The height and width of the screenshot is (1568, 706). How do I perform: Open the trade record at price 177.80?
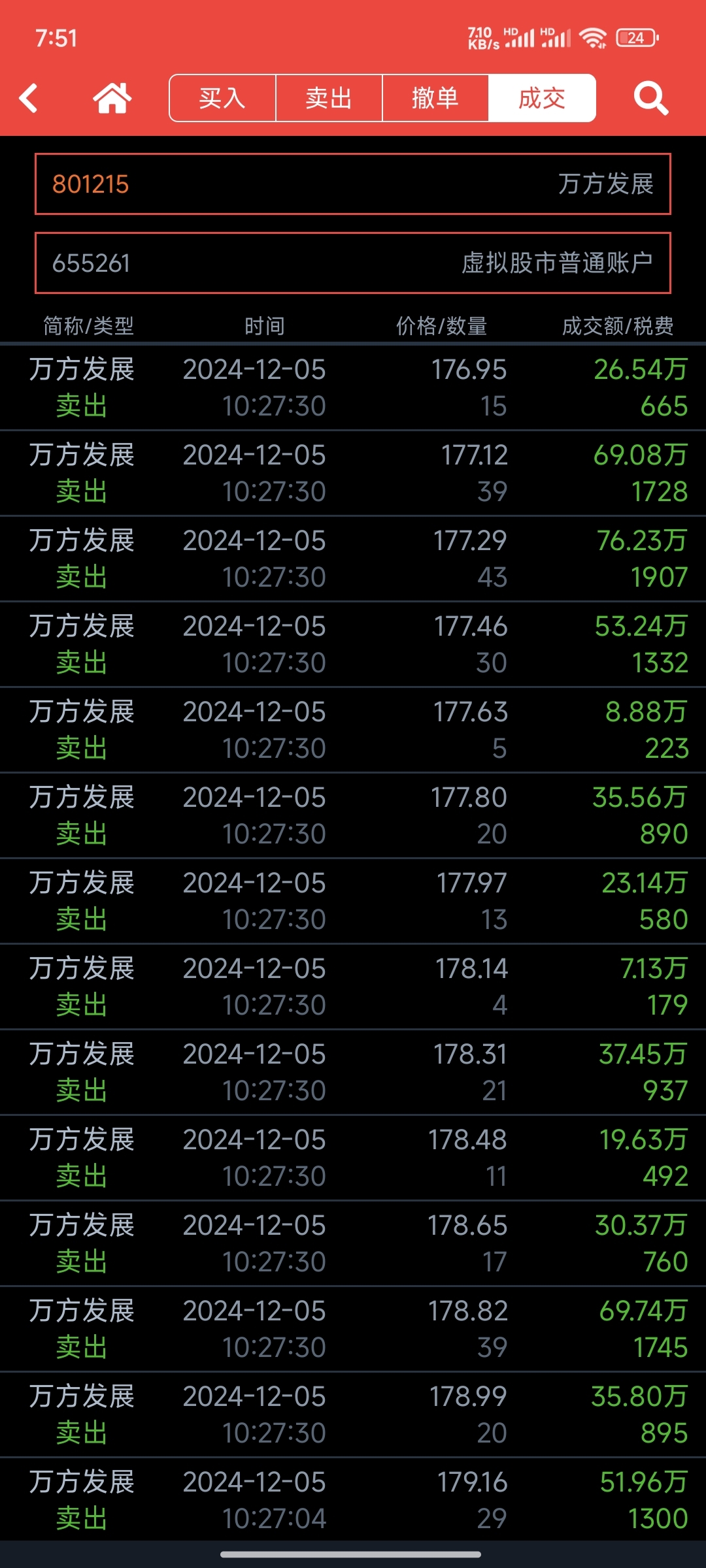click(353, 815)
